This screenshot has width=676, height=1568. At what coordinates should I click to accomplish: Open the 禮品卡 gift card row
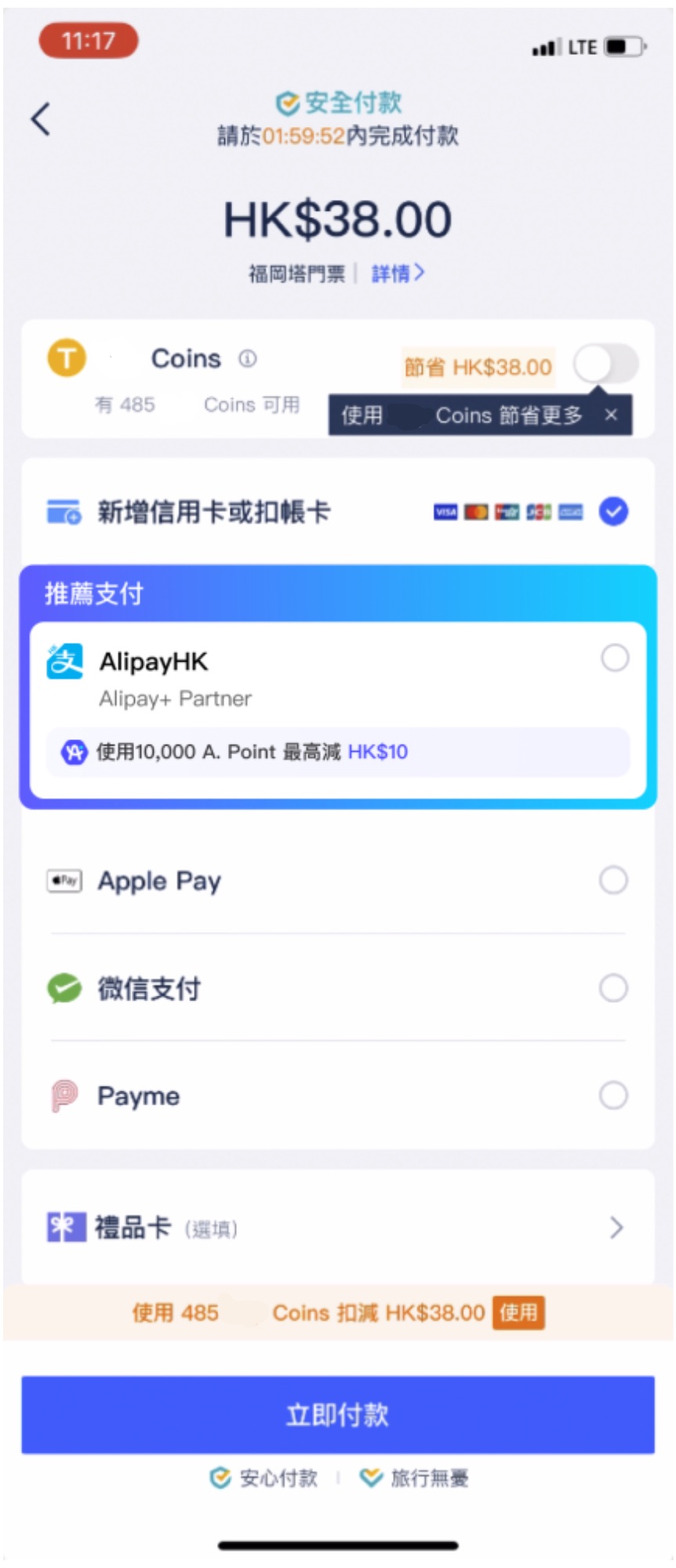tap(337, 1227)
